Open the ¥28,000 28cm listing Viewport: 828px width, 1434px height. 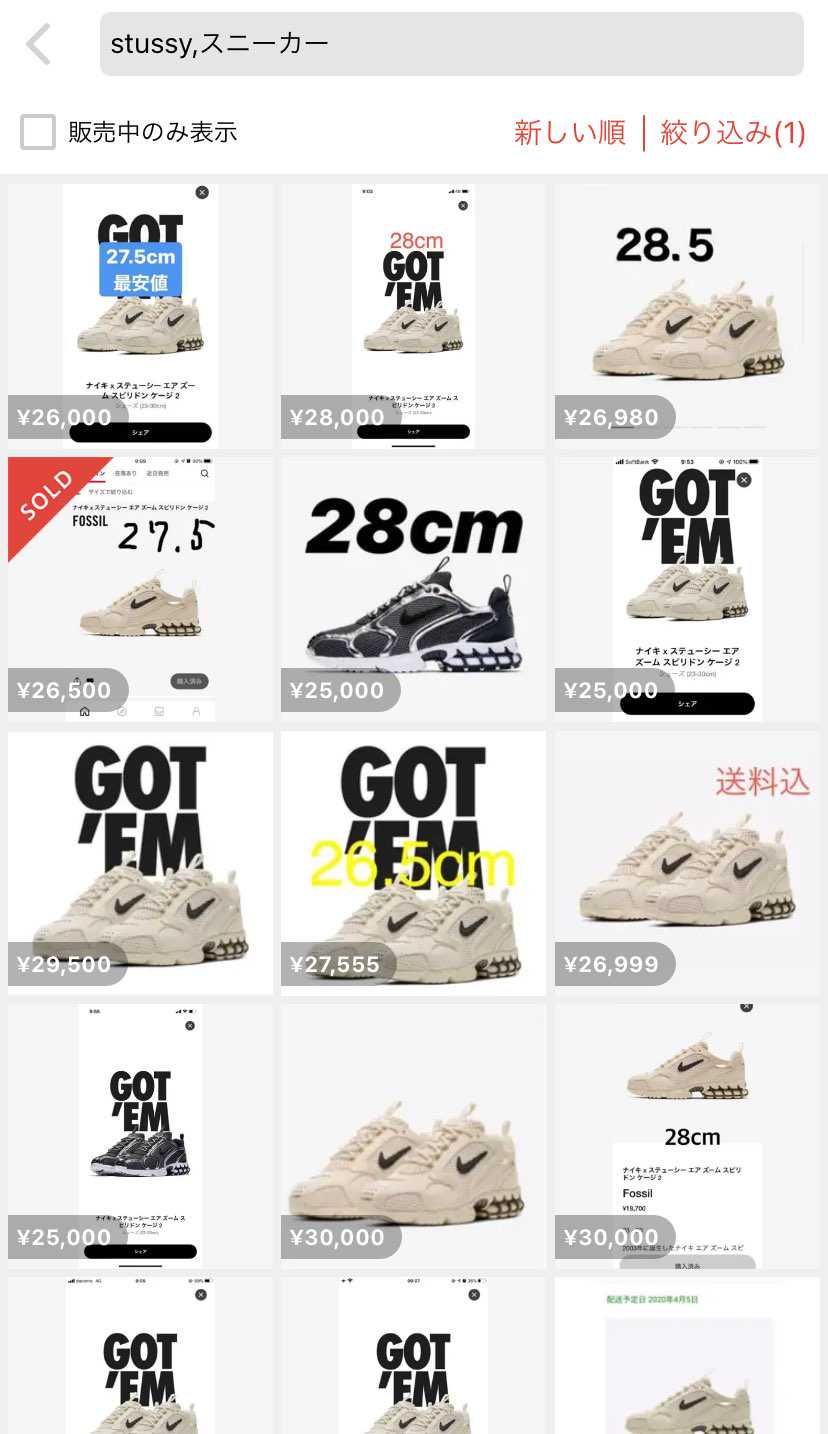point(413,314)
